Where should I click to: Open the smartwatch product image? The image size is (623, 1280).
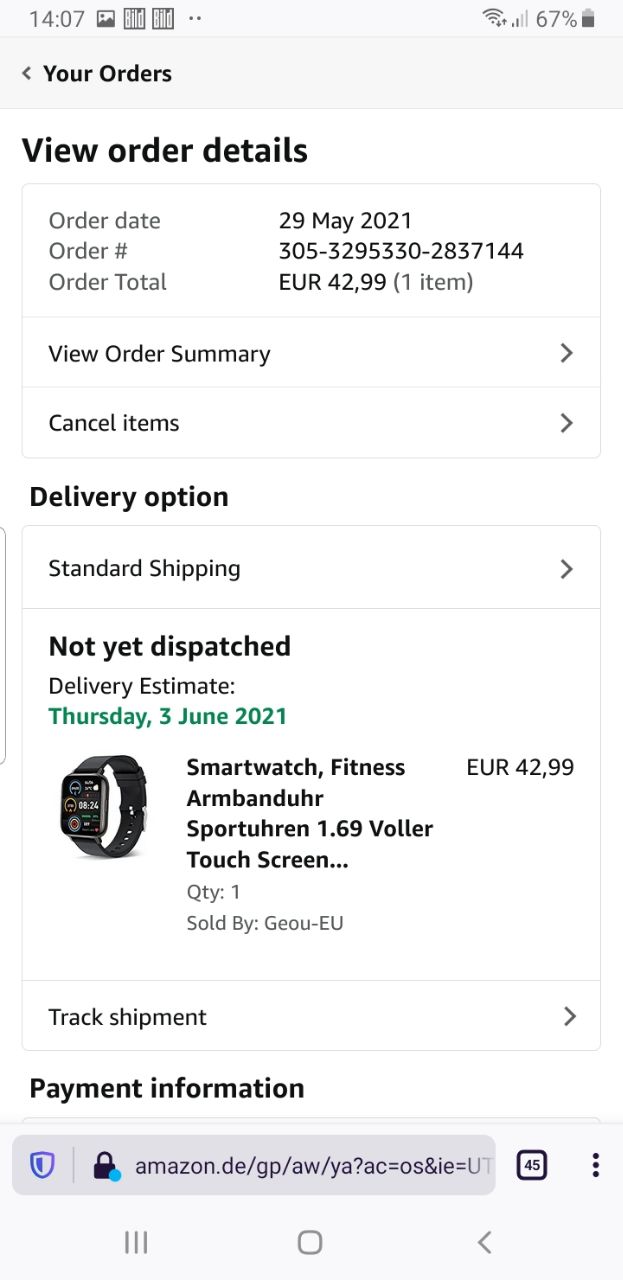[104, 806]
